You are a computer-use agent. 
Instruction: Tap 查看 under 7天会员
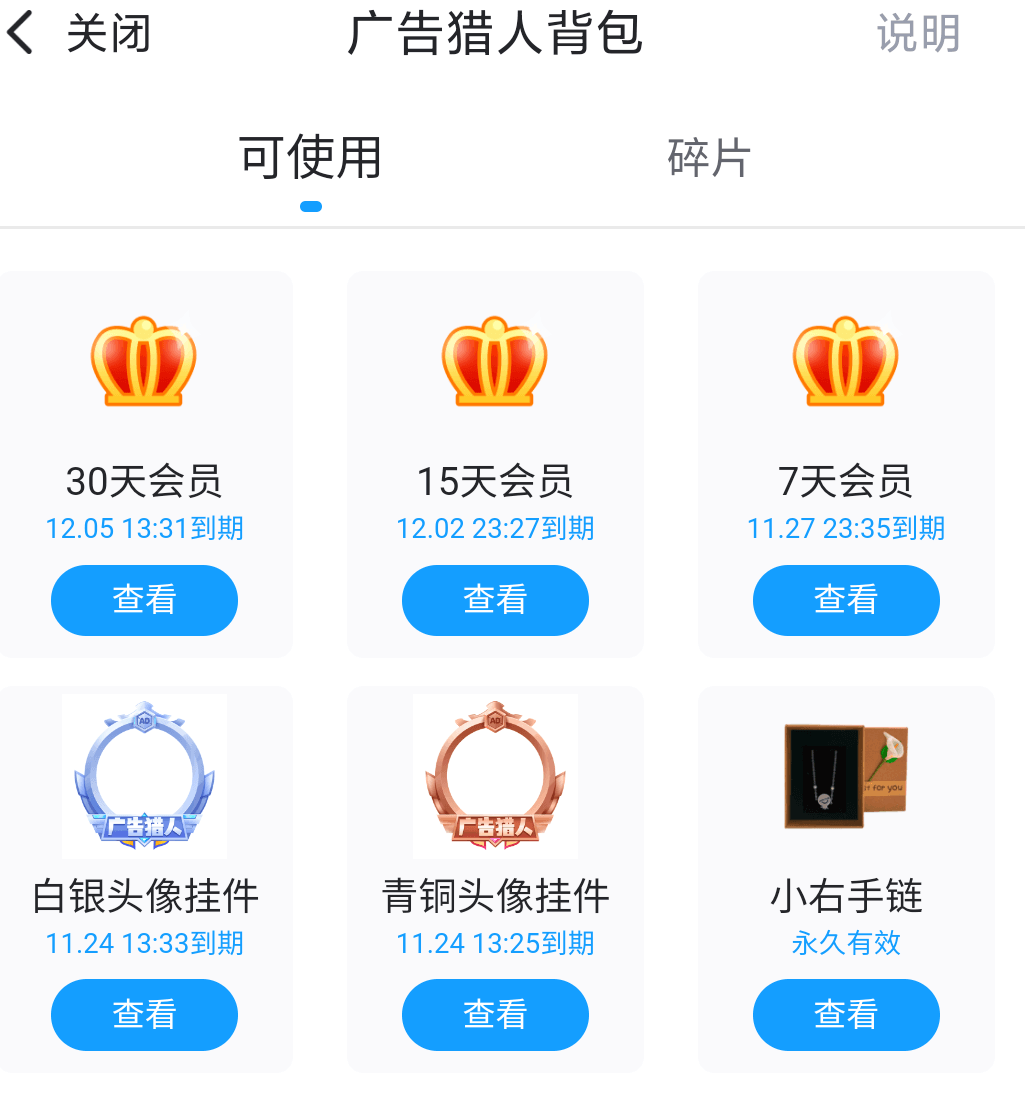[x=846, y=600]
